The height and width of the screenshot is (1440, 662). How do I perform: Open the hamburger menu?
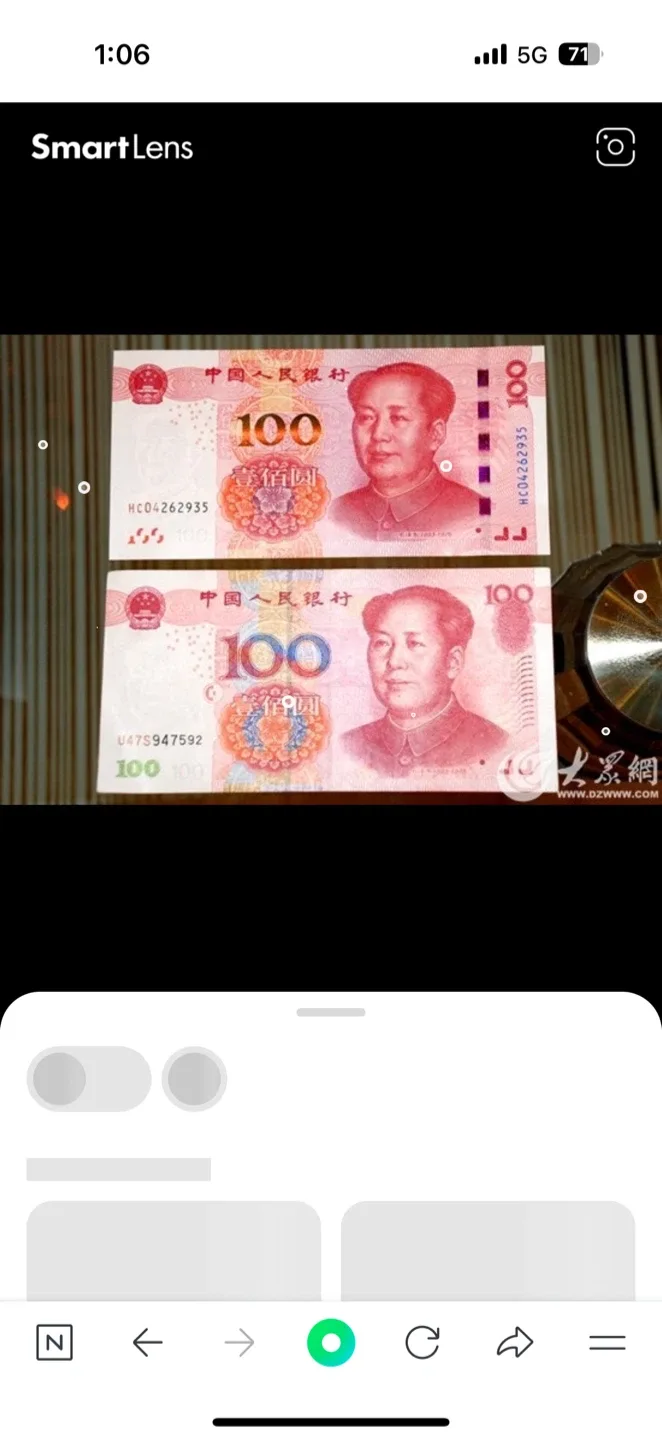[606, 1343]
